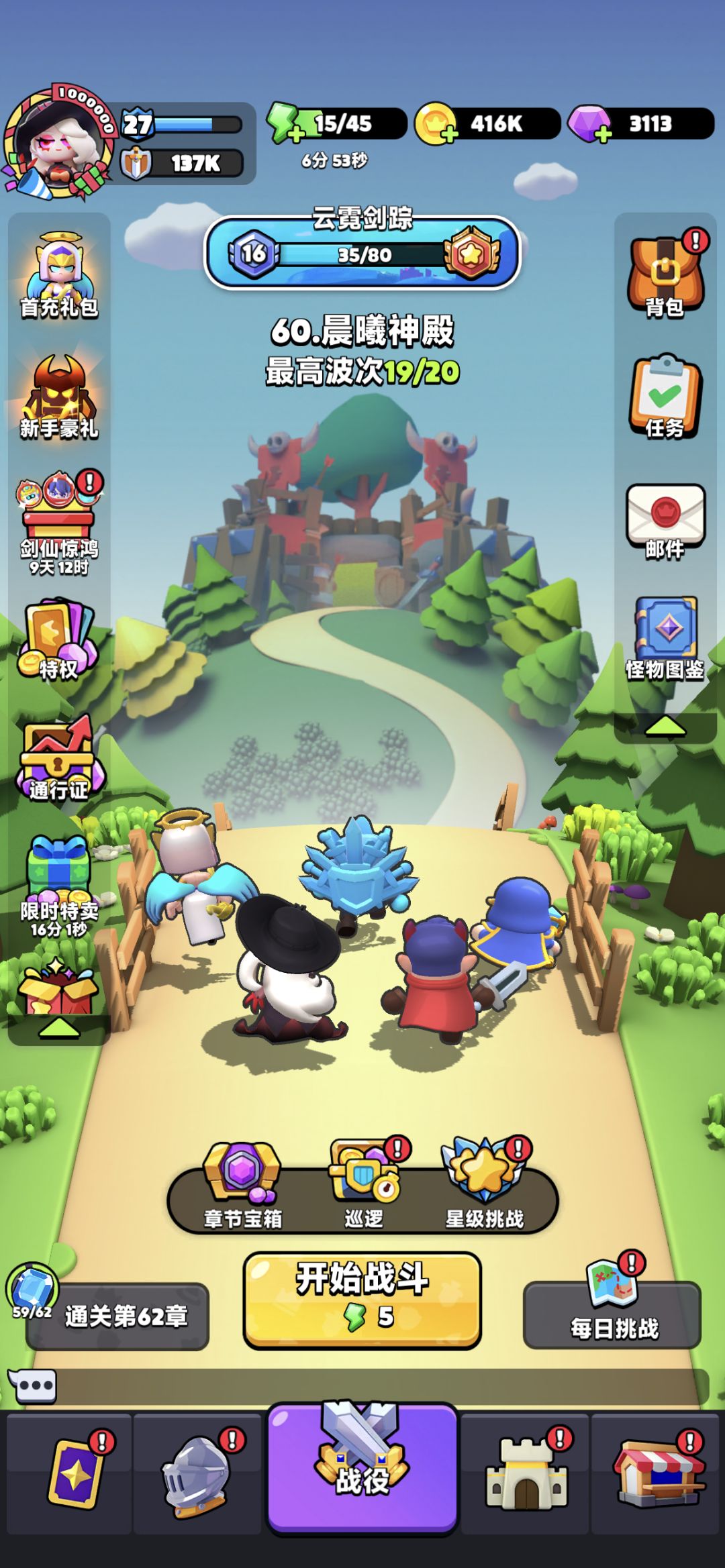Open the 巡逻 patrol rewards
The height and width of the screenshot is (1568, 725).
point(364,1184)
